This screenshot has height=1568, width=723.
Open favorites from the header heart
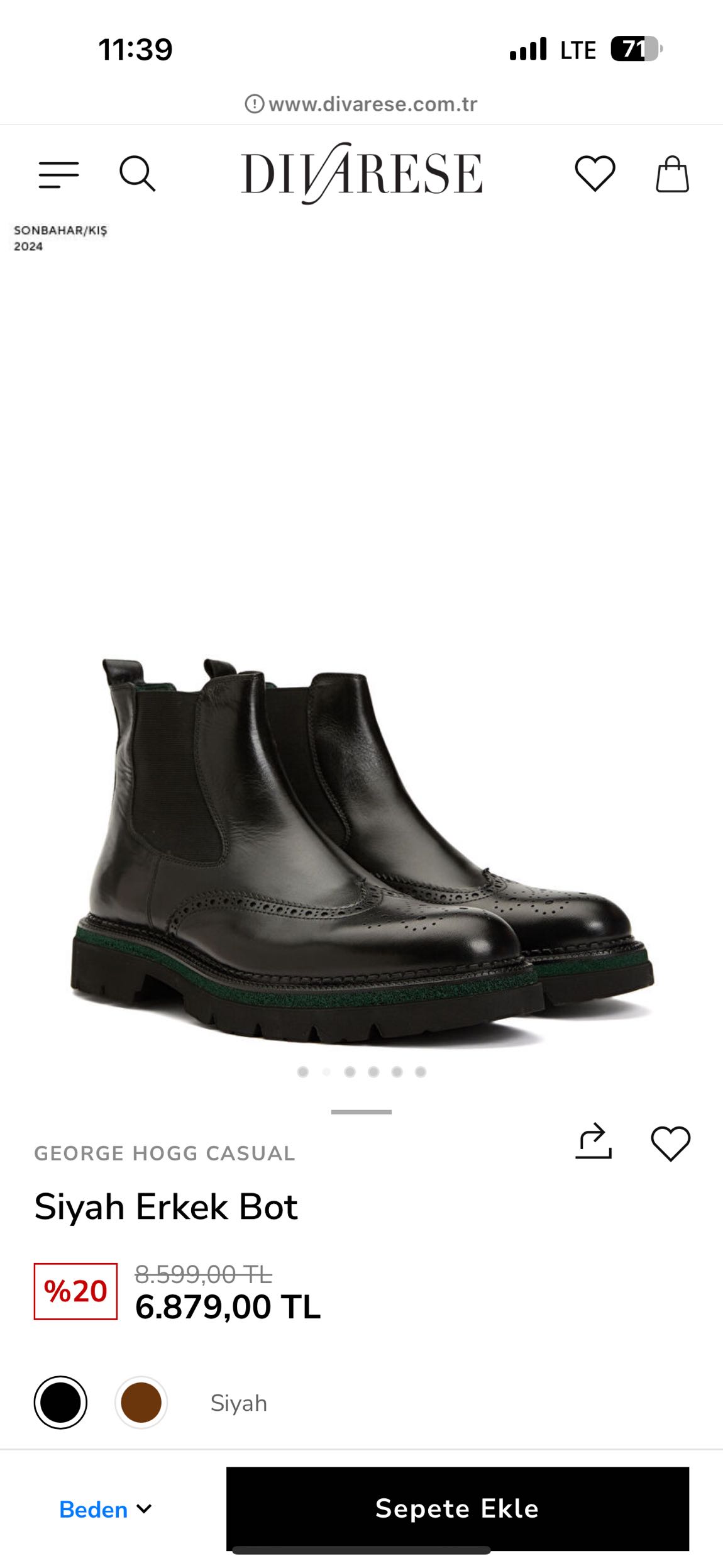595,173
